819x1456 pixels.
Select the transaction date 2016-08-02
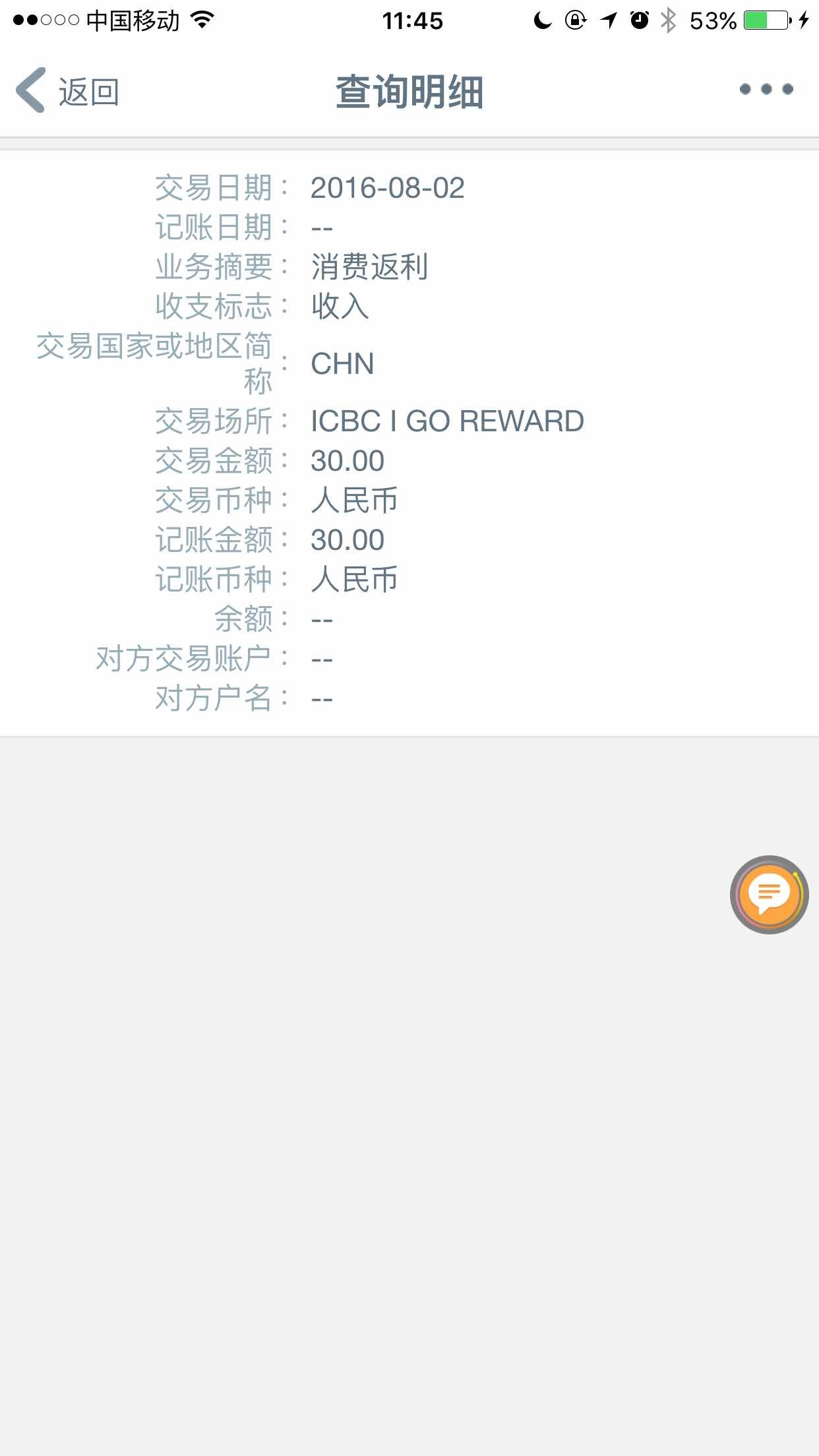[388, 189]
